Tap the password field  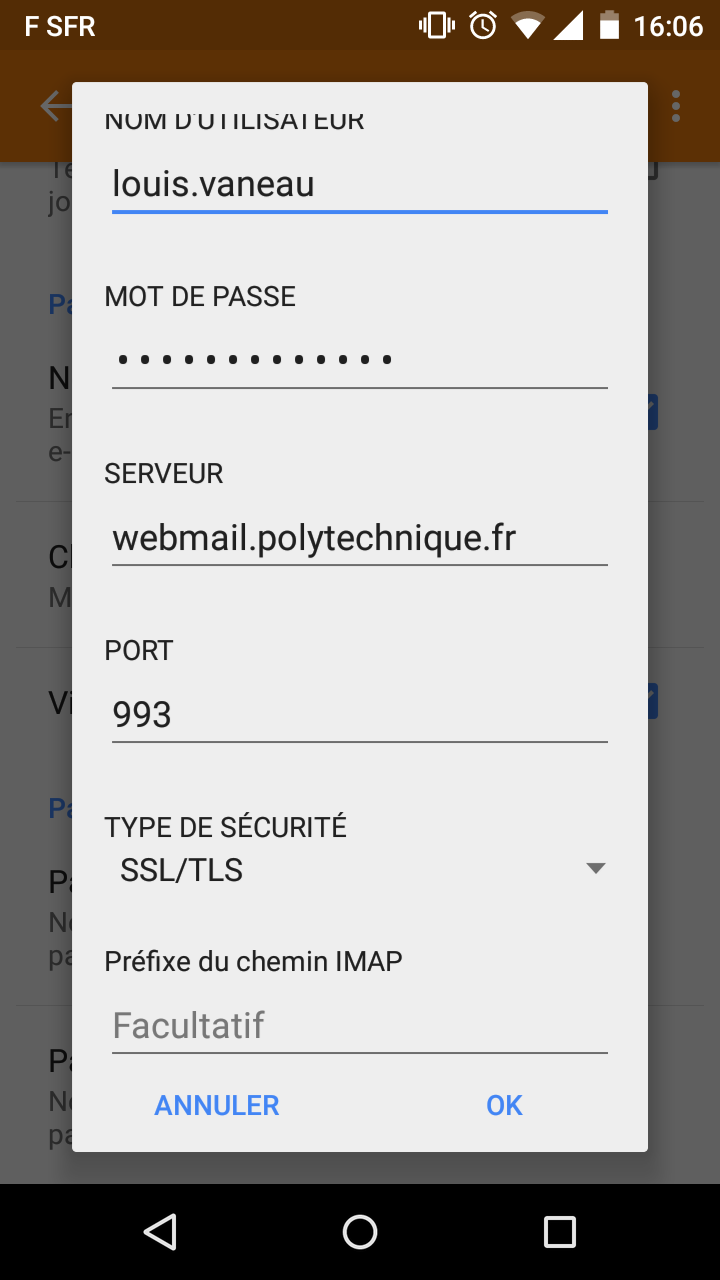360,360
